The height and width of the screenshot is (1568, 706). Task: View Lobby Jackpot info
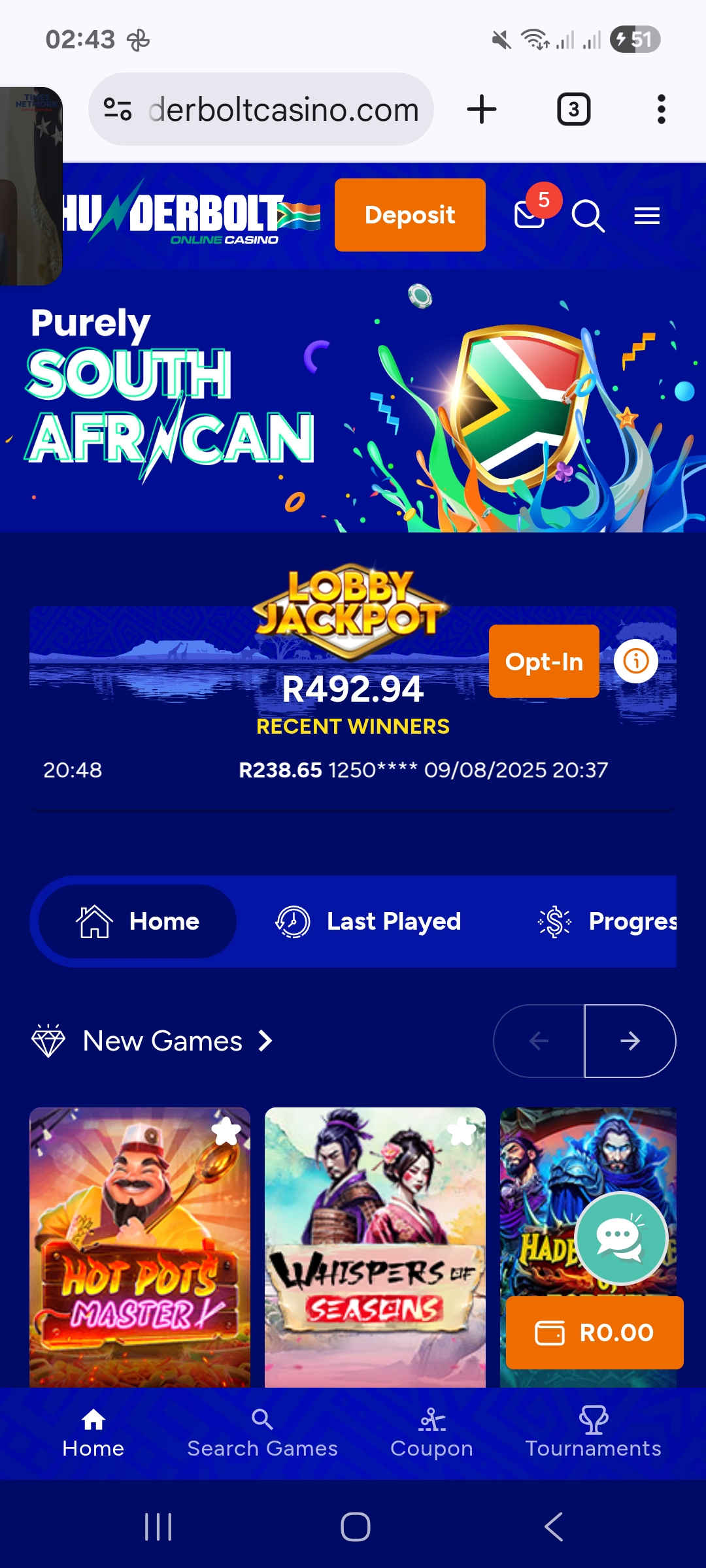636,661
